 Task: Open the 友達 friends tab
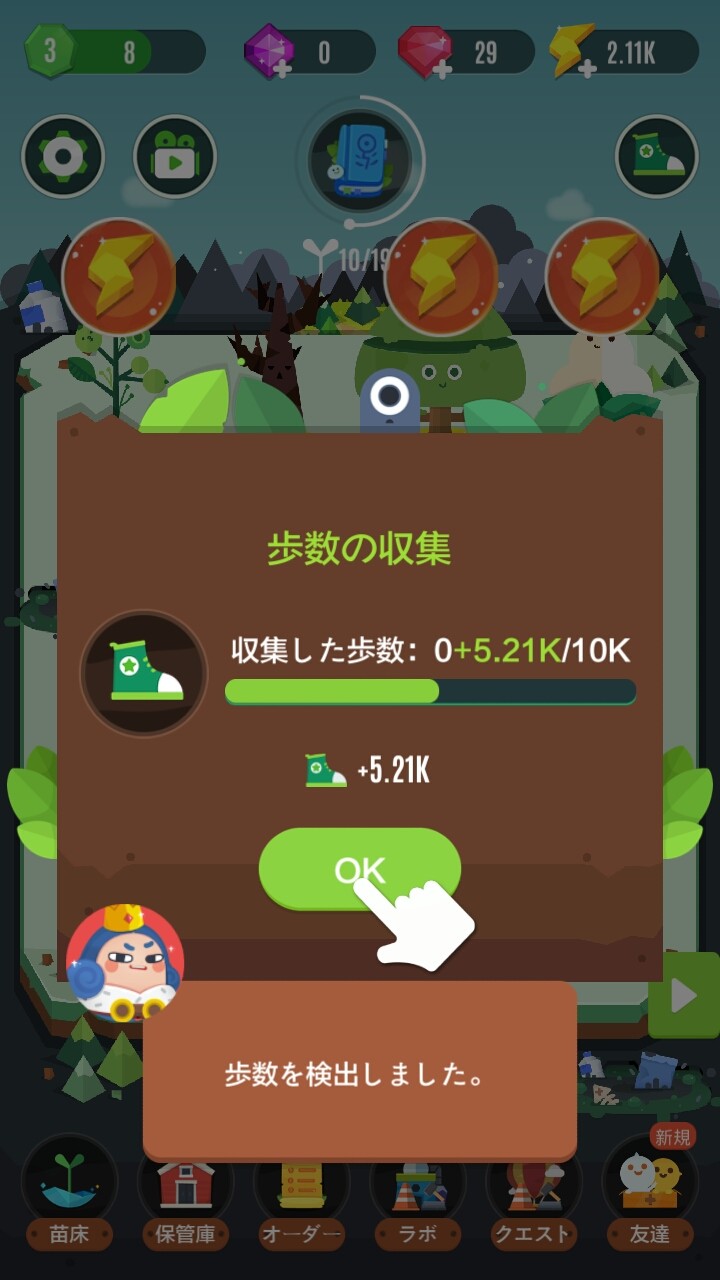pos(649,1192)
